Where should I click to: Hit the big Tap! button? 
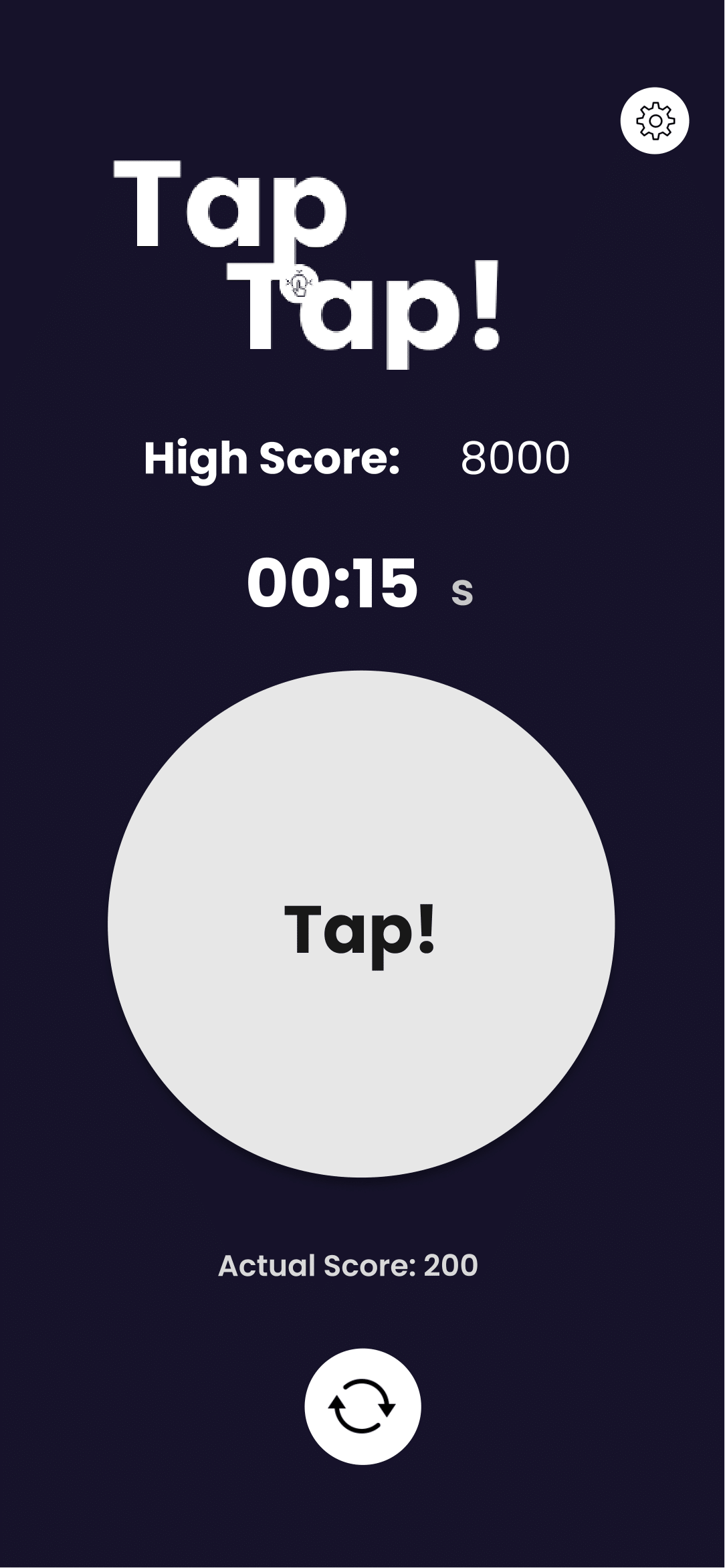click(361, 923)
